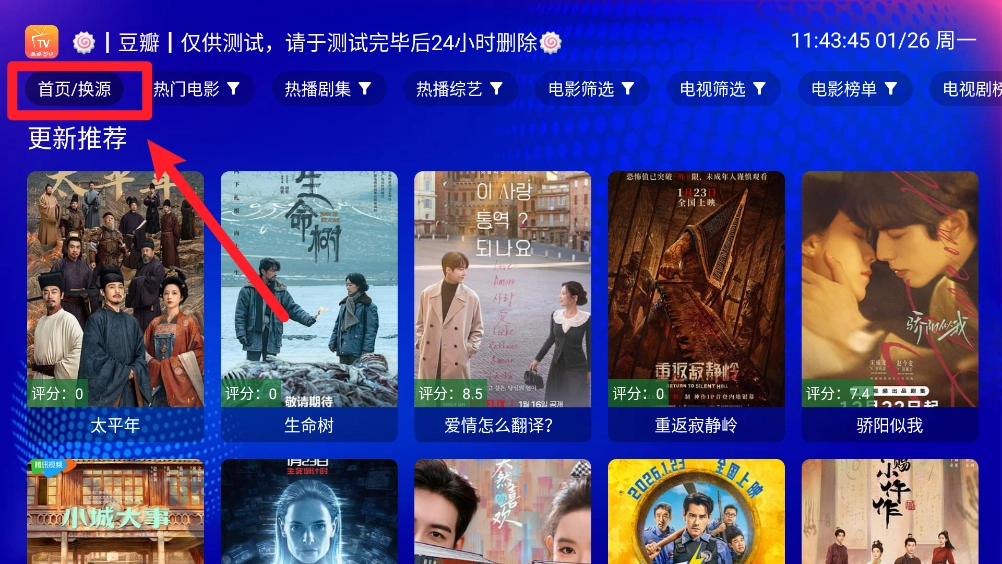Expand the 热门电影 filter tab

pyautogui.click(x=196, y=89)
